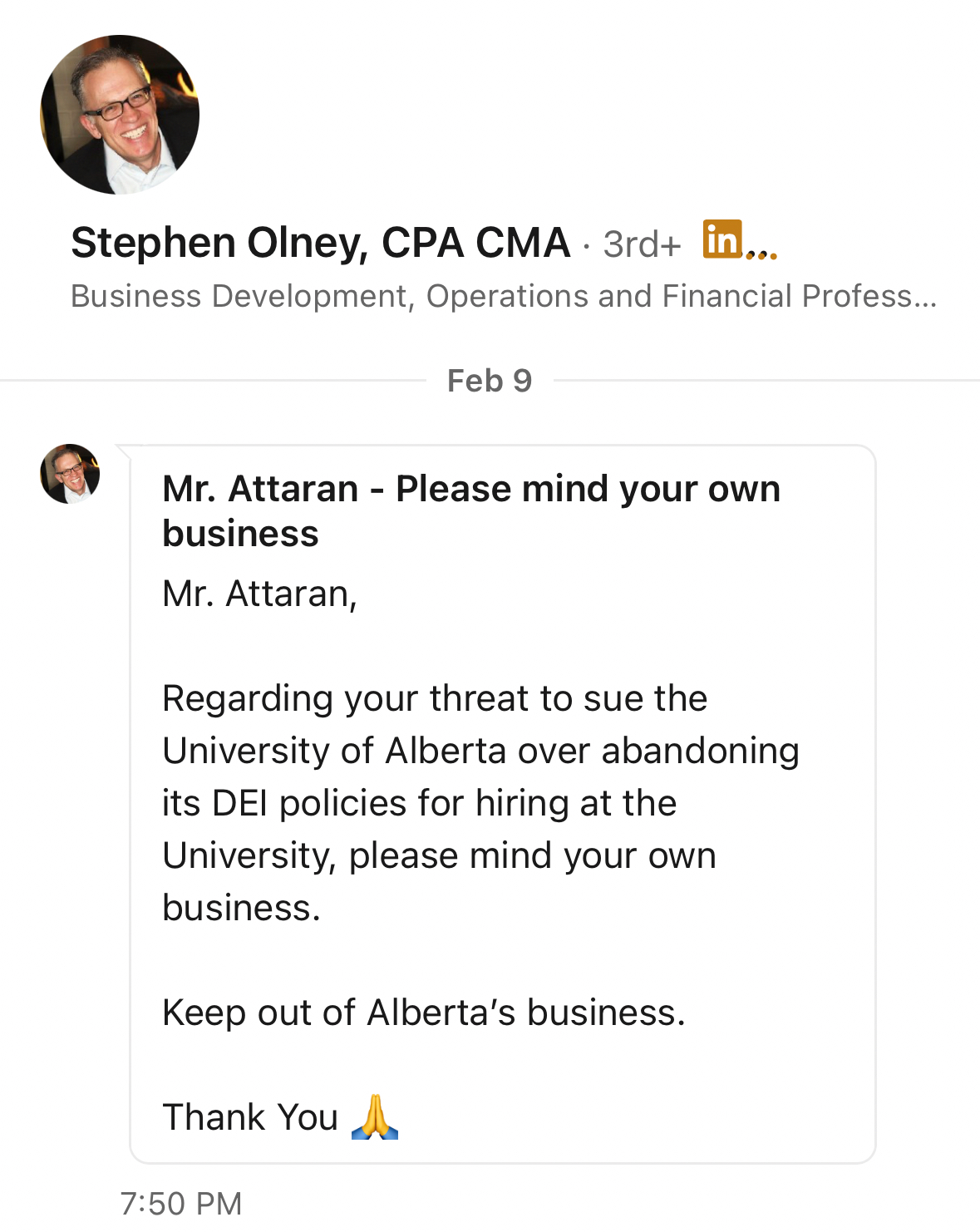The height and width of the screenshot is (1232, 980).
Task: Open Stephen Olney's large profile photo
Action: [x=120, y=115]
